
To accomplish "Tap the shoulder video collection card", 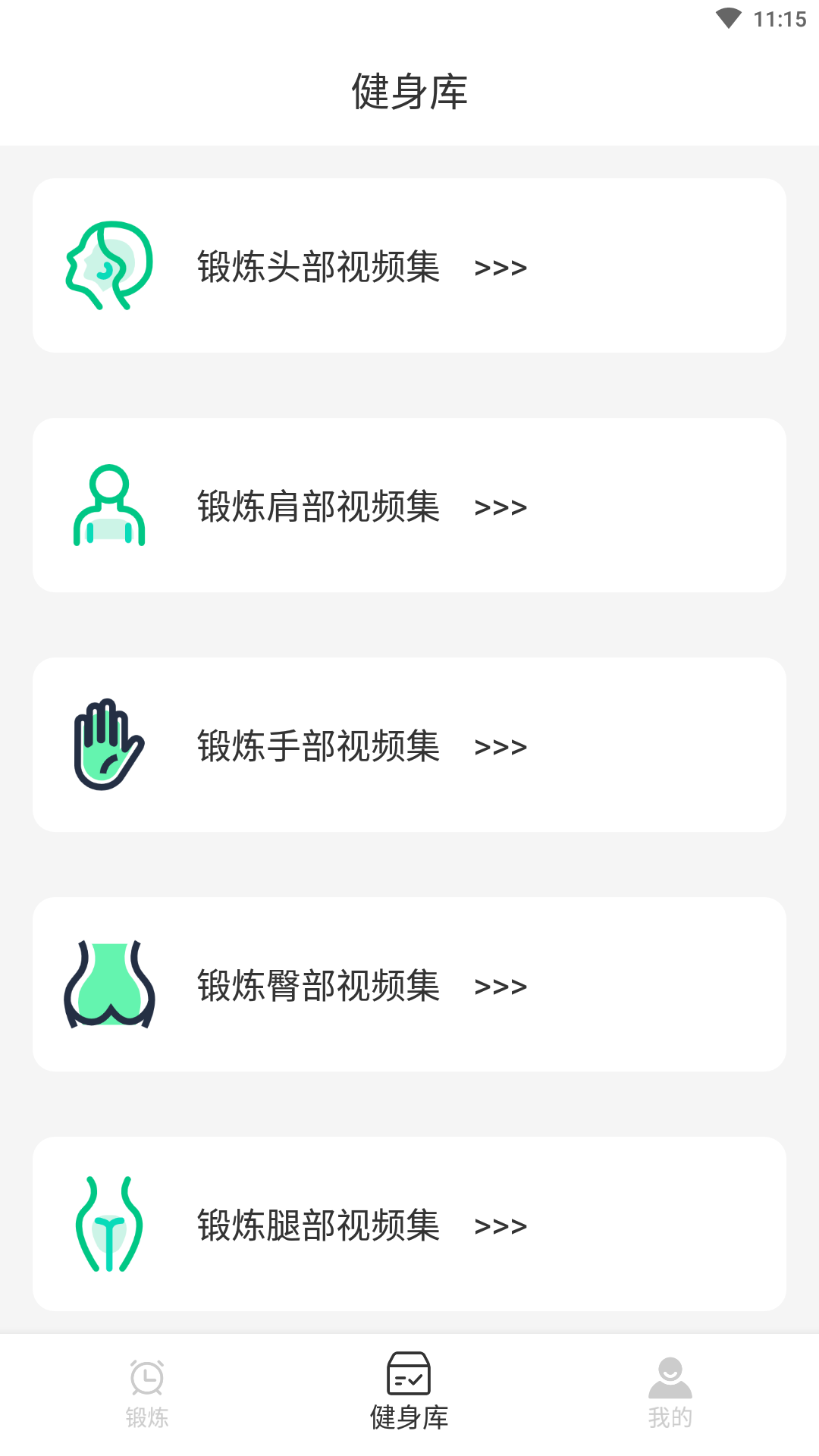I will pos(409,506).
